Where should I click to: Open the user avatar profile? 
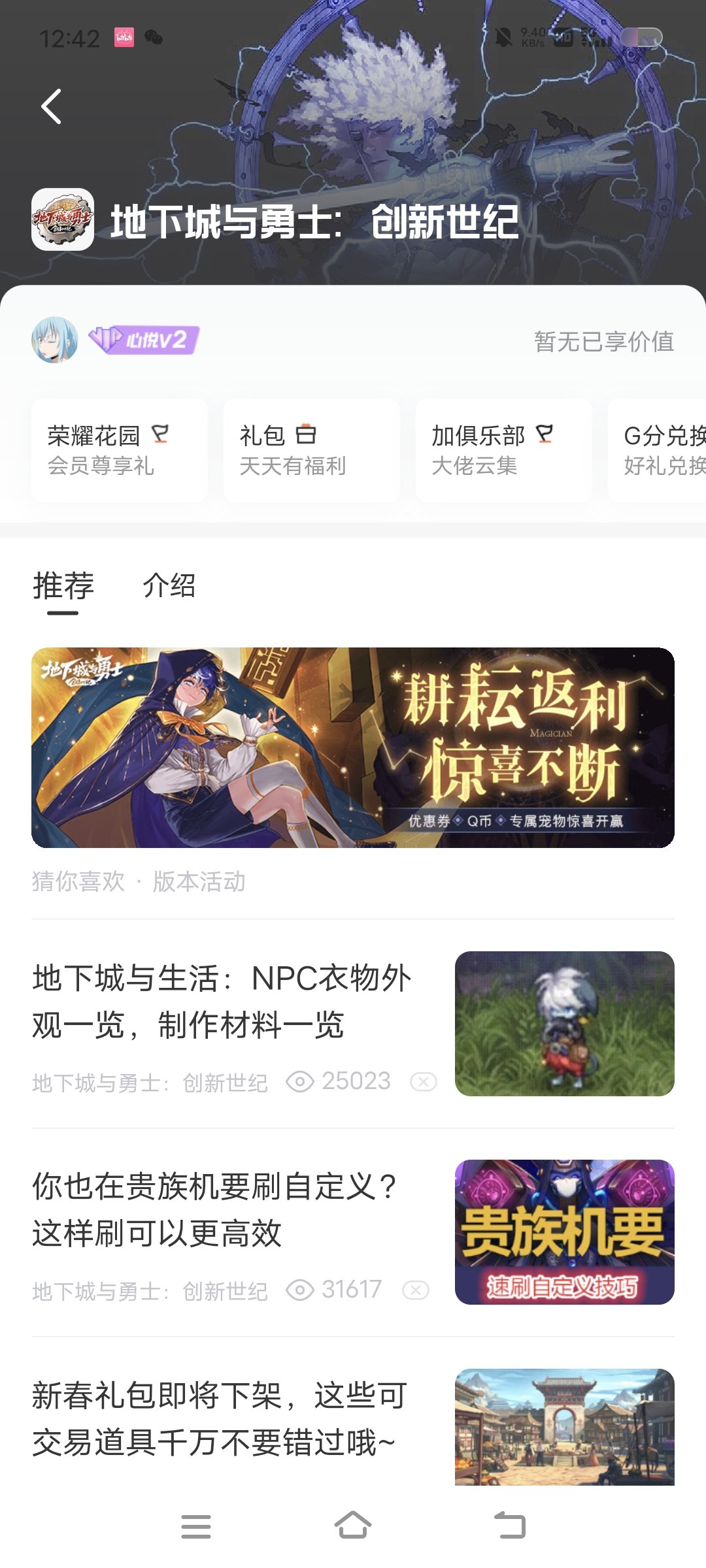[55, 340]
